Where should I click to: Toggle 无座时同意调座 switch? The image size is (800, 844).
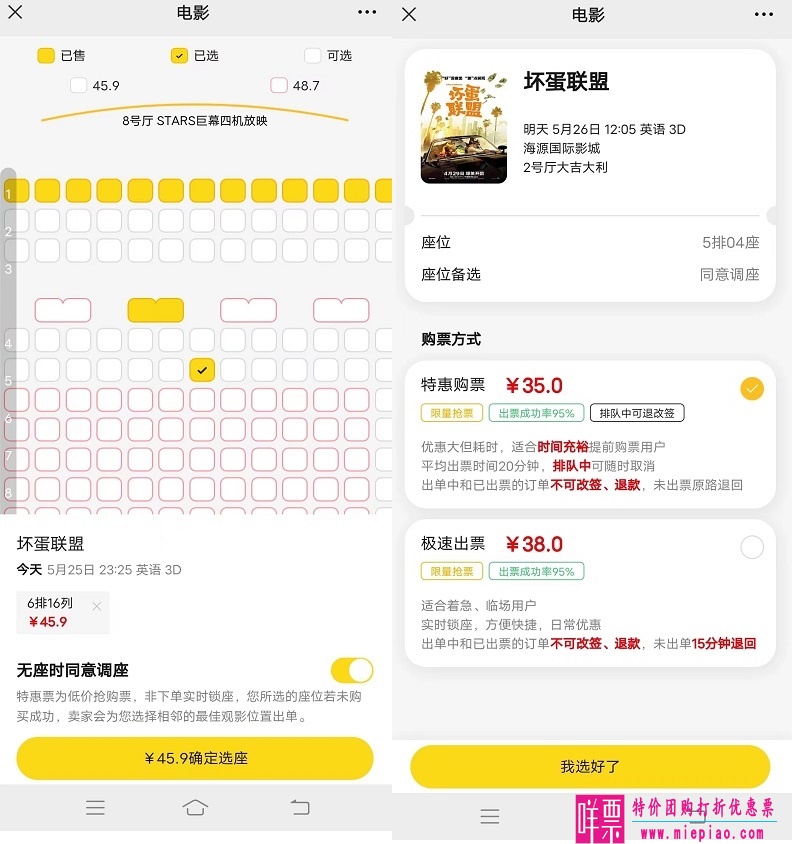pyautogui.click(x=352, y=670)
